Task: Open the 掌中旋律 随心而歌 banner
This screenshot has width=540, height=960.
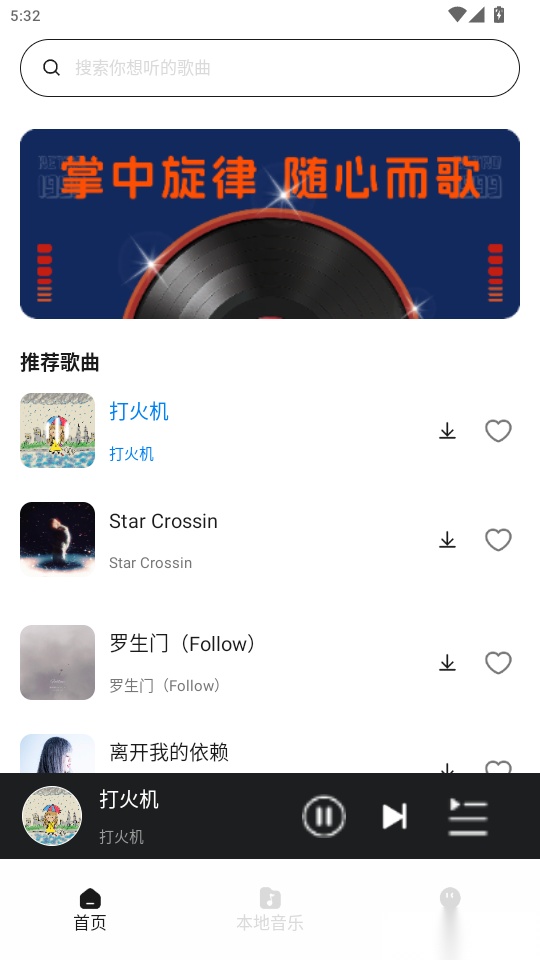Action: click(269, 223)
